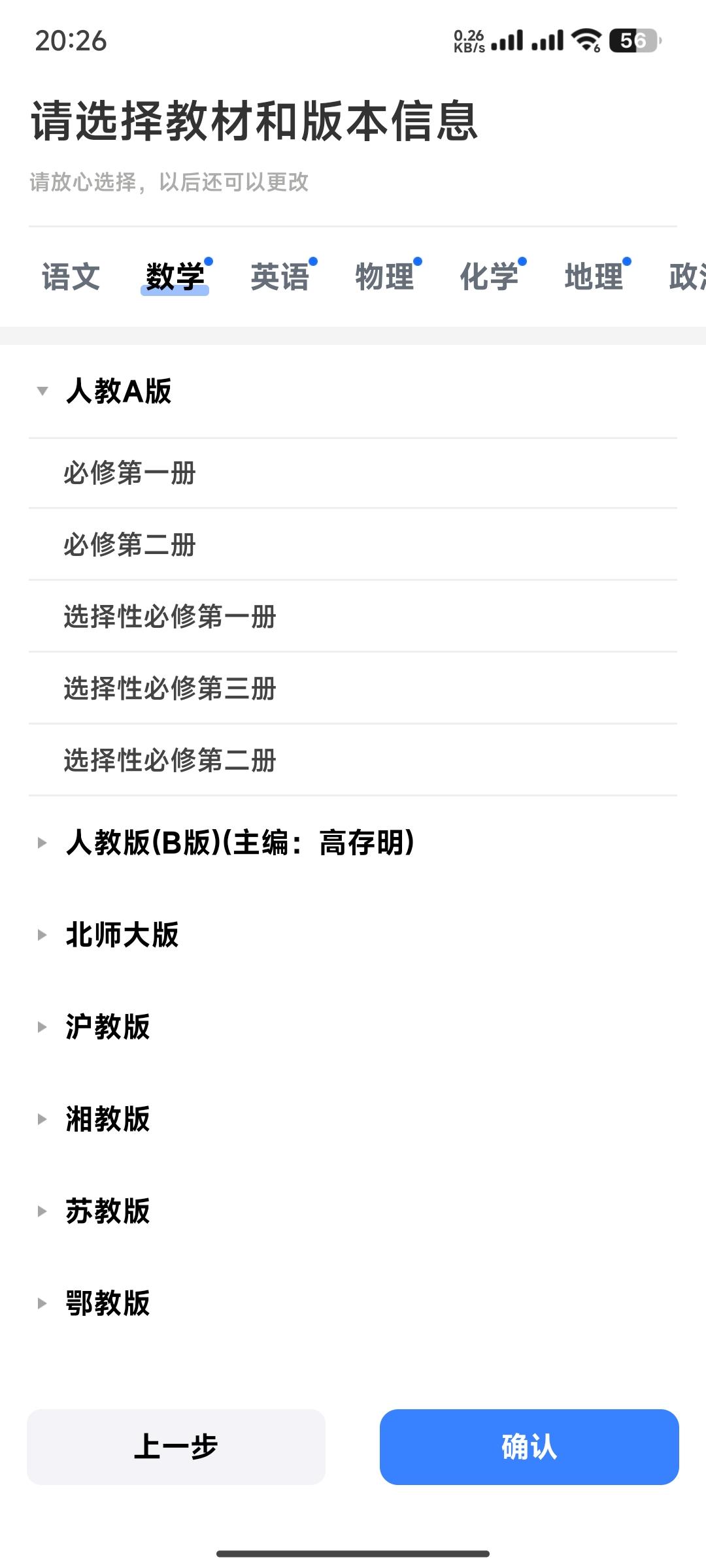Tap the Wi-Fi icon in status bar
The width and height of the screenshot is (706, 1568).
[584, 41]
